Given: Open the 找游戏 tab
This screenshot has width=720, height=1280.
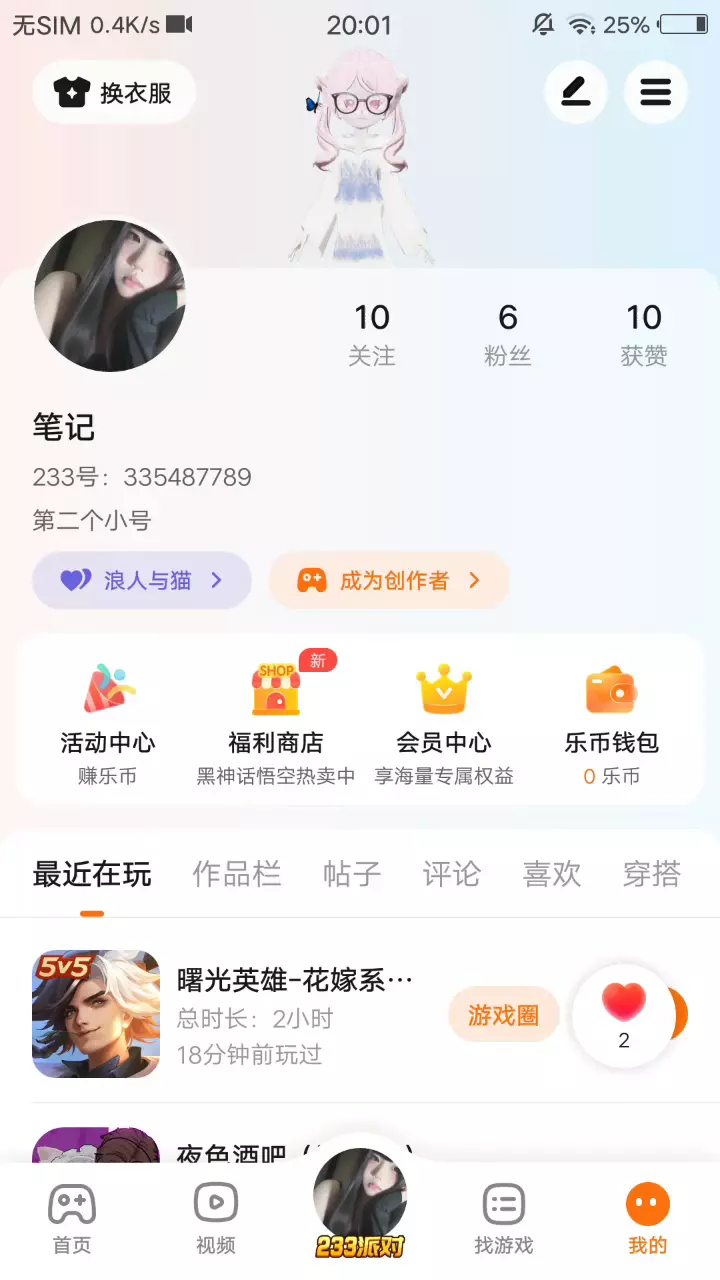Looking at the screenshot, I should tap(504, 1218).
